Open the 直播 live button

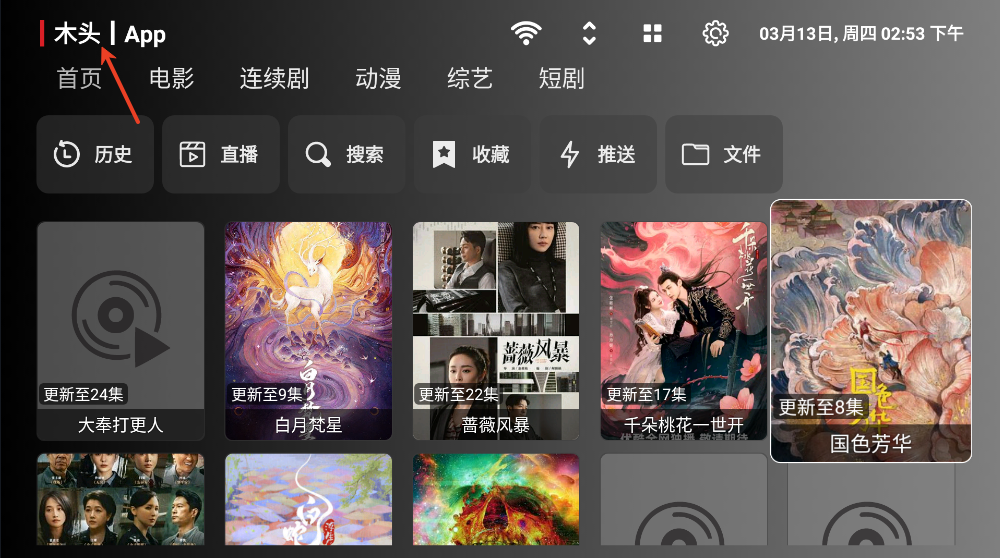point(221,155)
